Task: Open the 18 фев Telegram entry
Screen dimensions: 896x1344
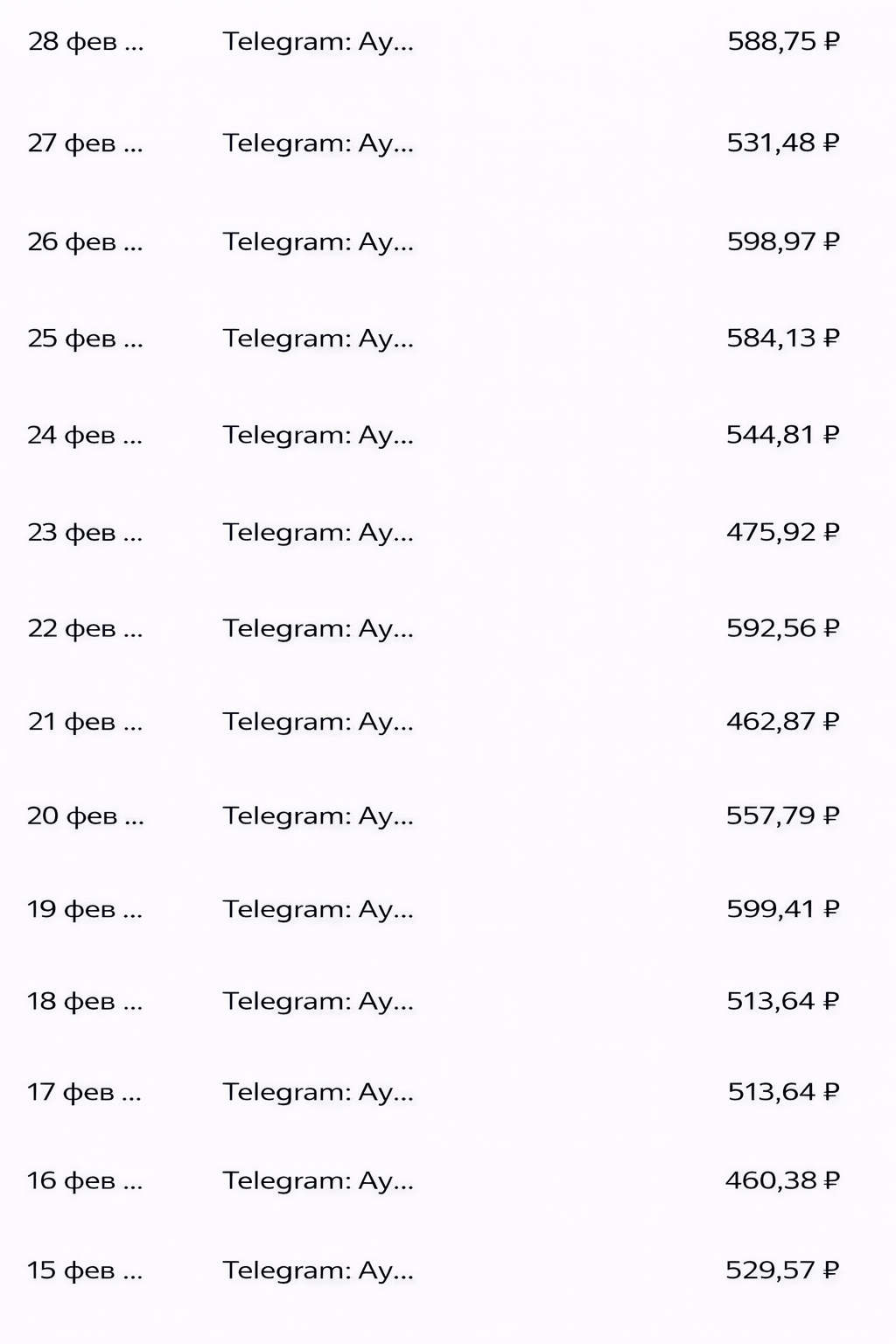Action: pos(318,1000)
